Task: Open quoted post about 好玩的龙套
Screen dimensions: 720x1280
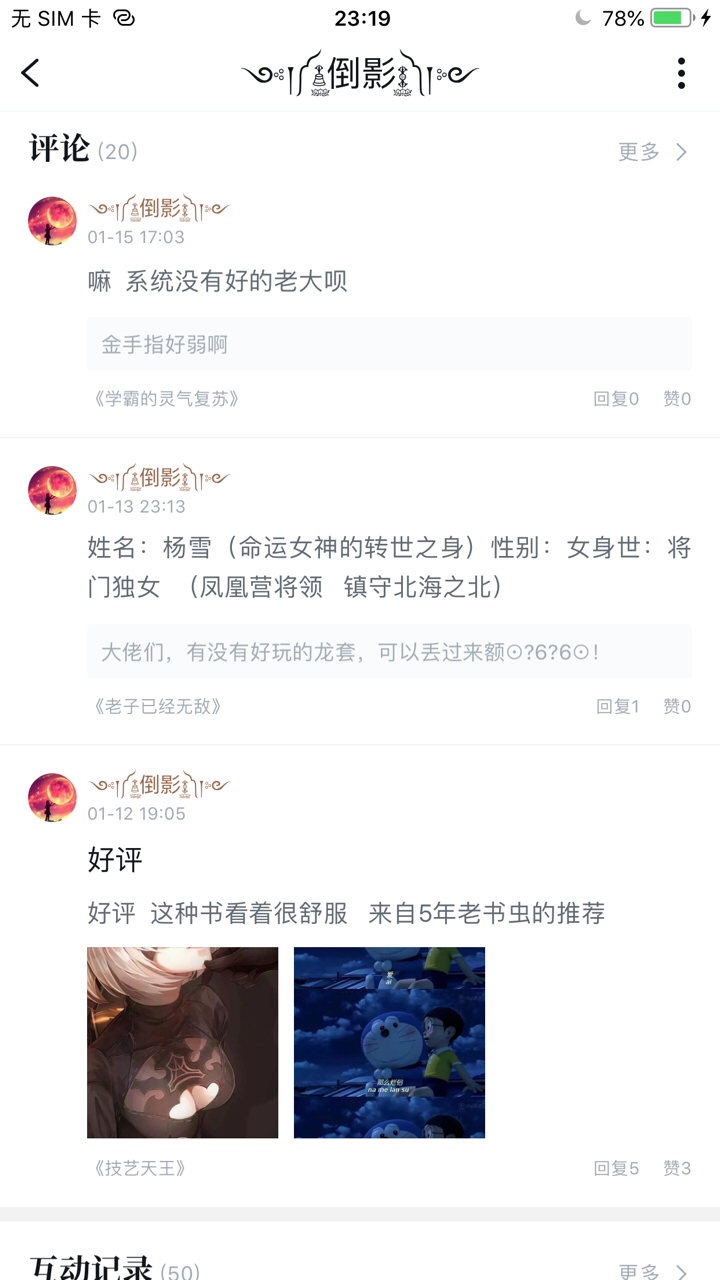Action: [389, 652]
